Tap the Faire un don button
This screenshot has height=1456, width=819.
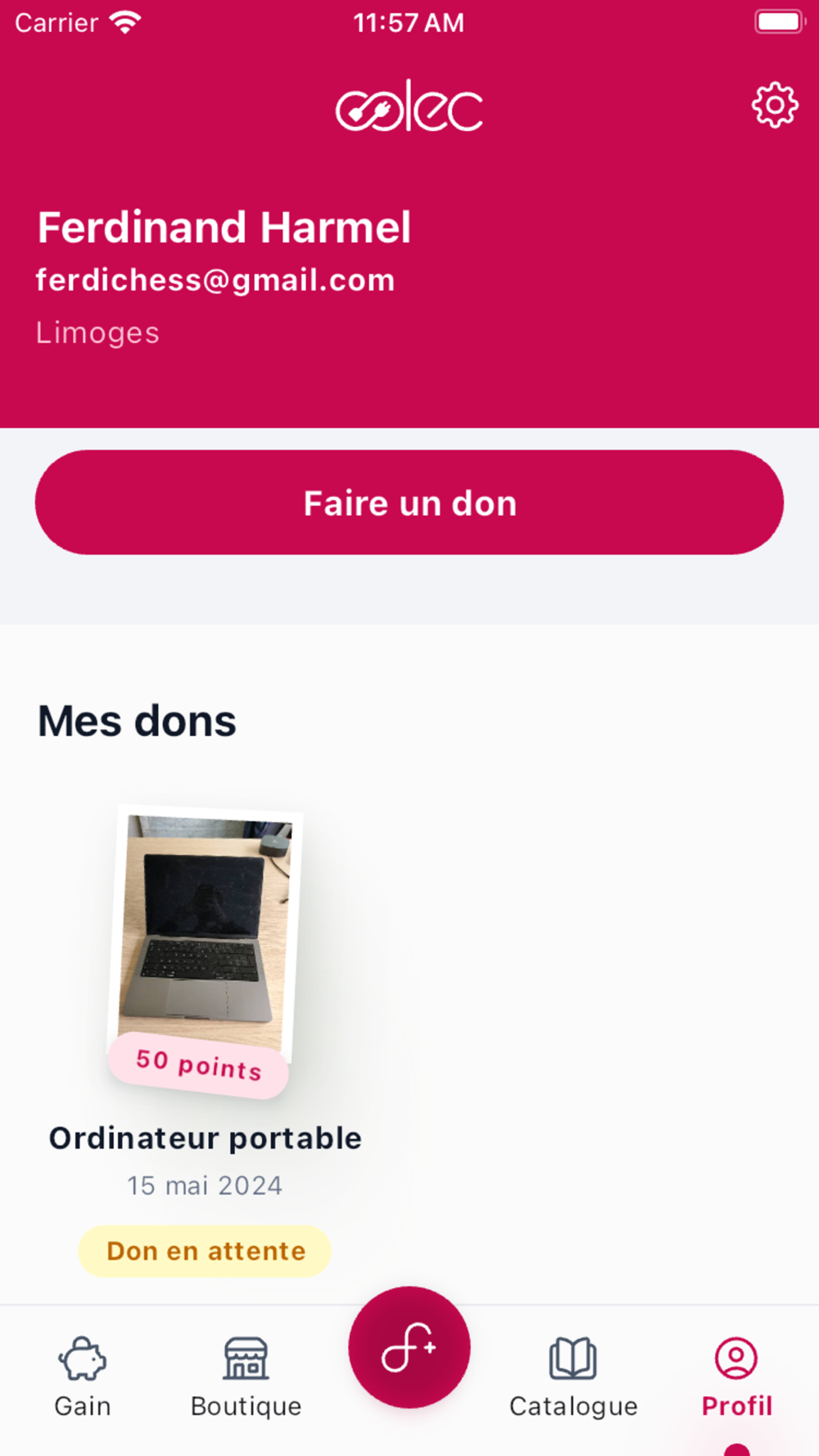coord(409,502)
